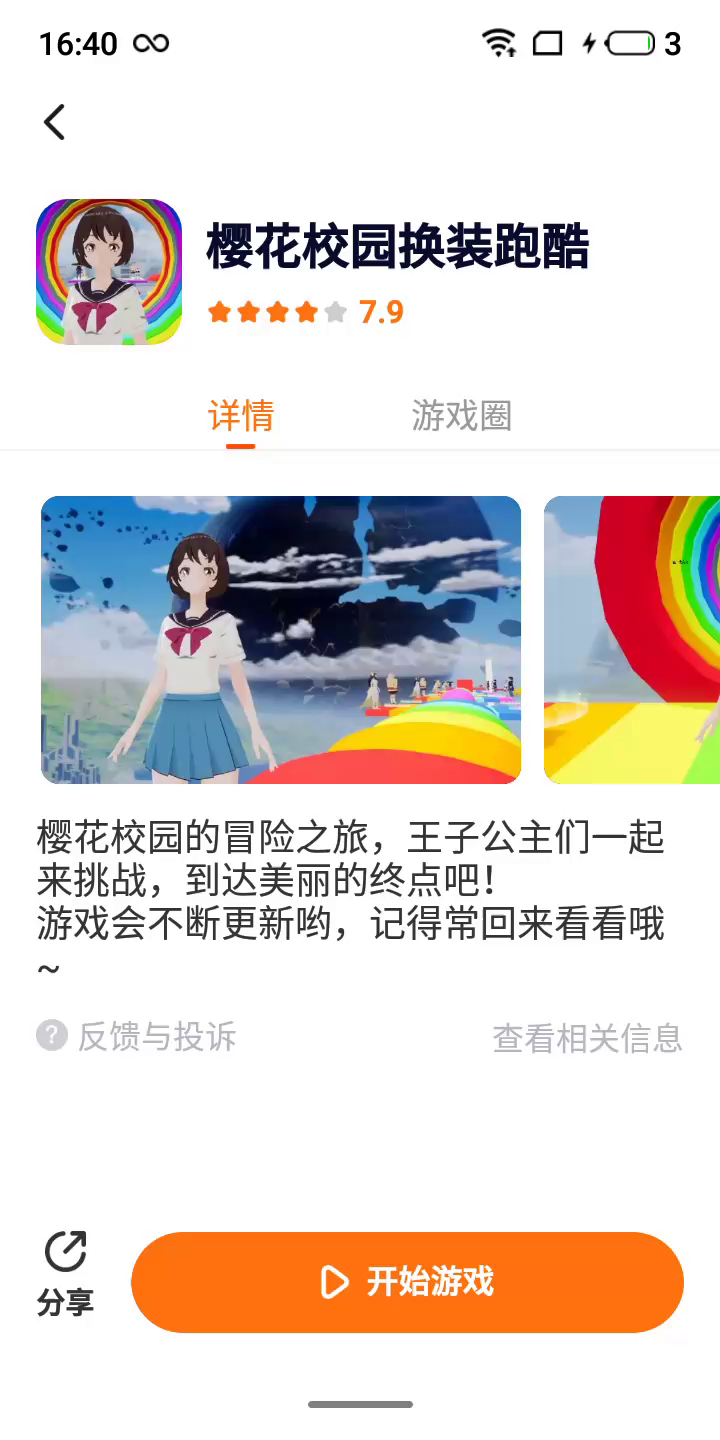The image size is (720, 1440).
Task: Start the game with 开始游戏
Action: (x=407, y=1282)
